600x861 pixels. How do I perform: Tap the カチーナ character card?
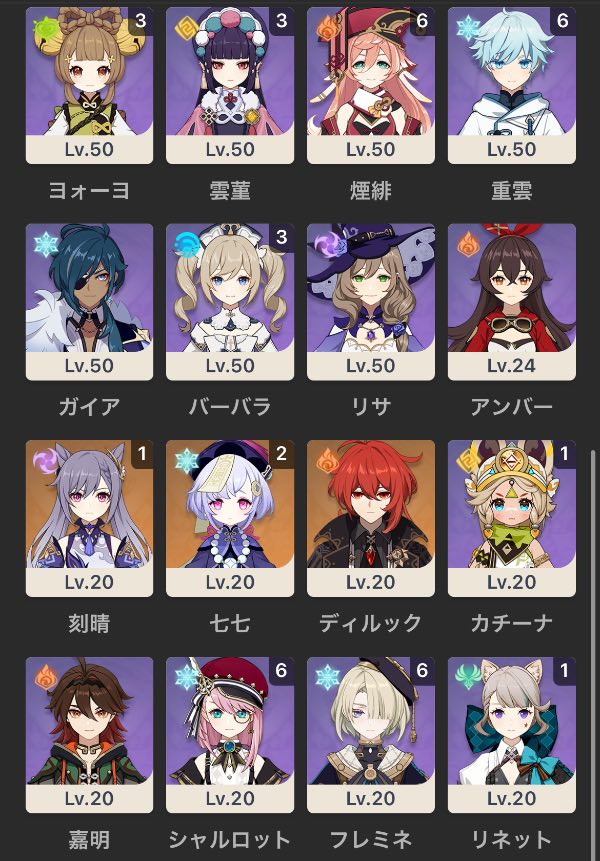click(512, 518)
